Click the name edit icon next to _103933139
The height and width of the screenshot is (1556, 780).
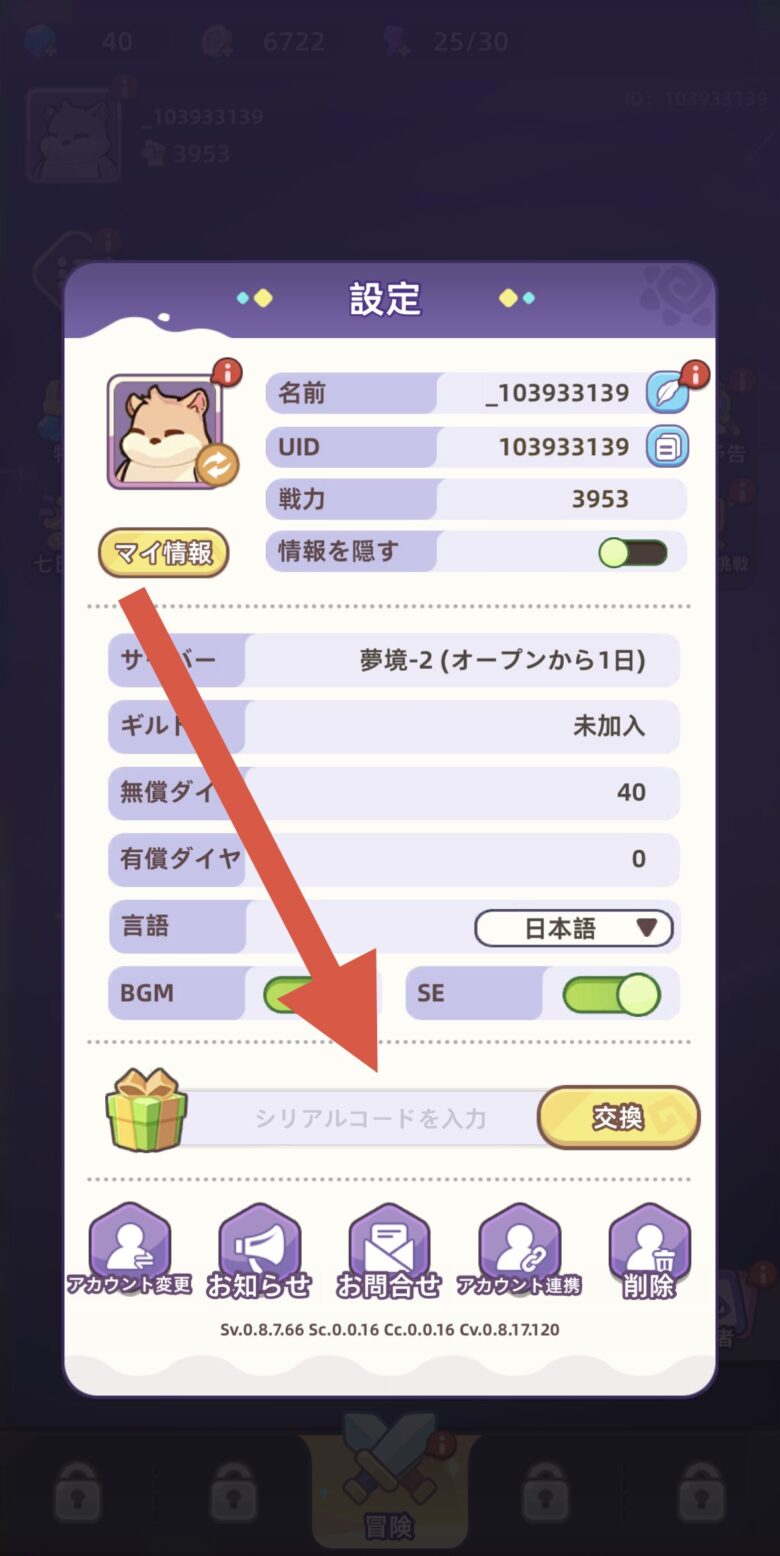coord(668,393)
